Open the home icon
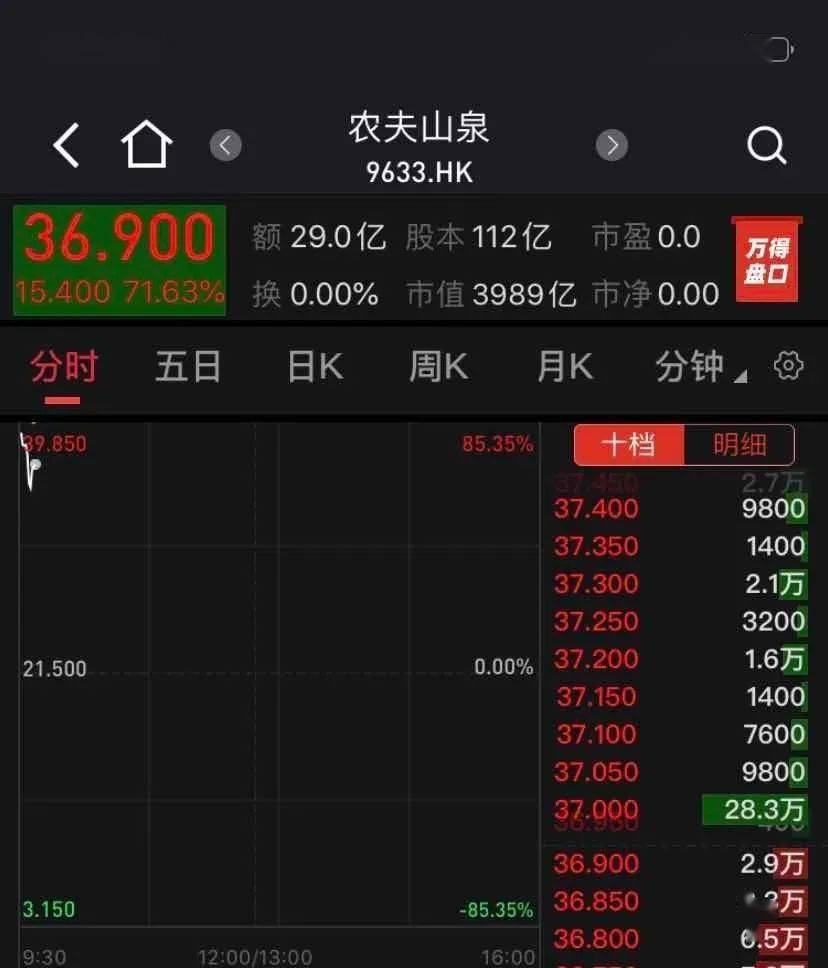The width and height of the screenshot is (828, 968). coord(147,146)
